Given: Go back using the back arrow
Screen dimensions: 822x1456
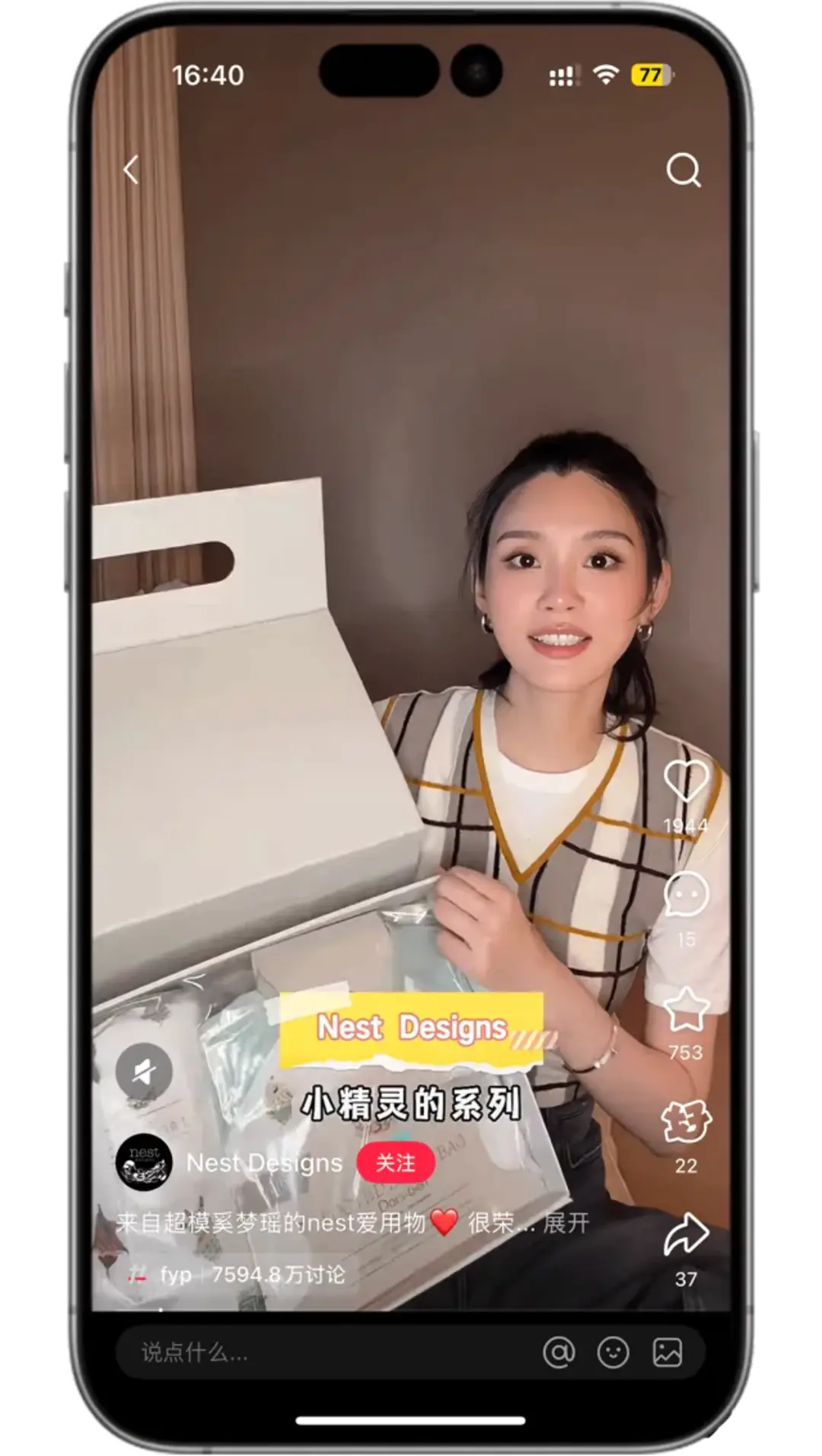Looking at the screenshot, I should click(x=132, y=170).
